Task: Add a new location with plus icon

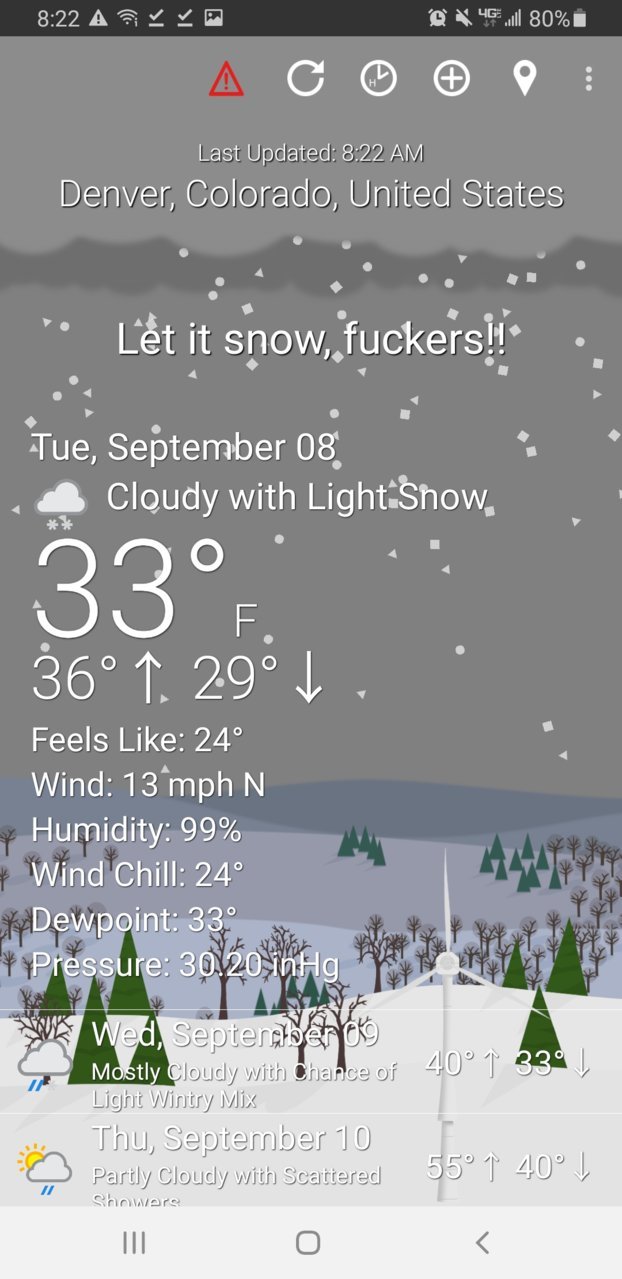Action: (x=451, y=78)
